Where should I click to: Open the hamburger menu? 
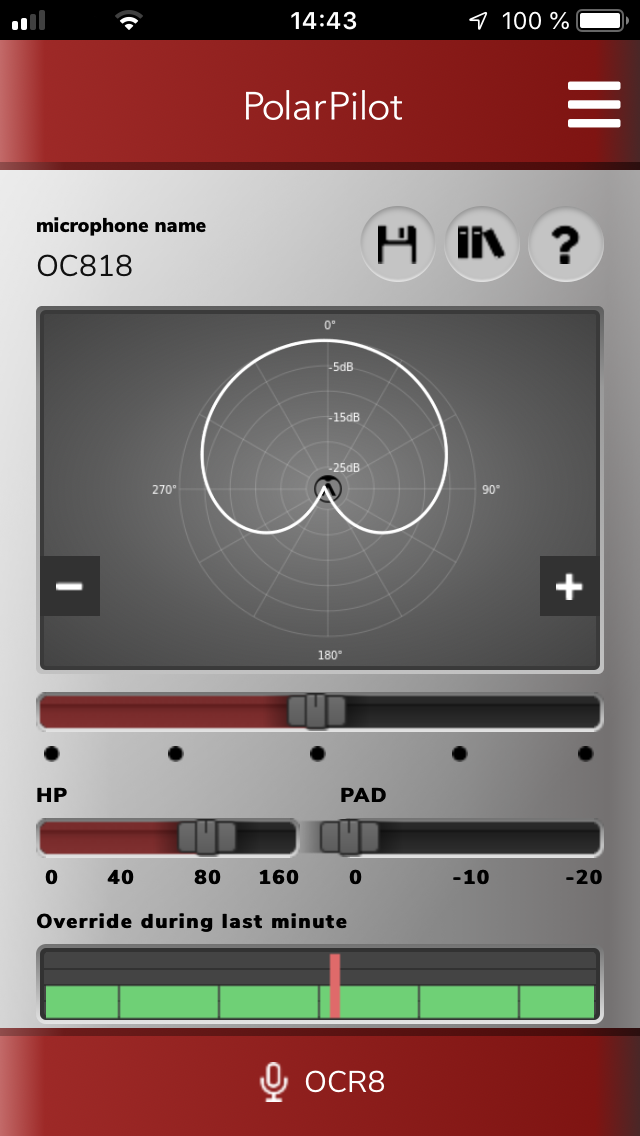click(x=594, y=104)
